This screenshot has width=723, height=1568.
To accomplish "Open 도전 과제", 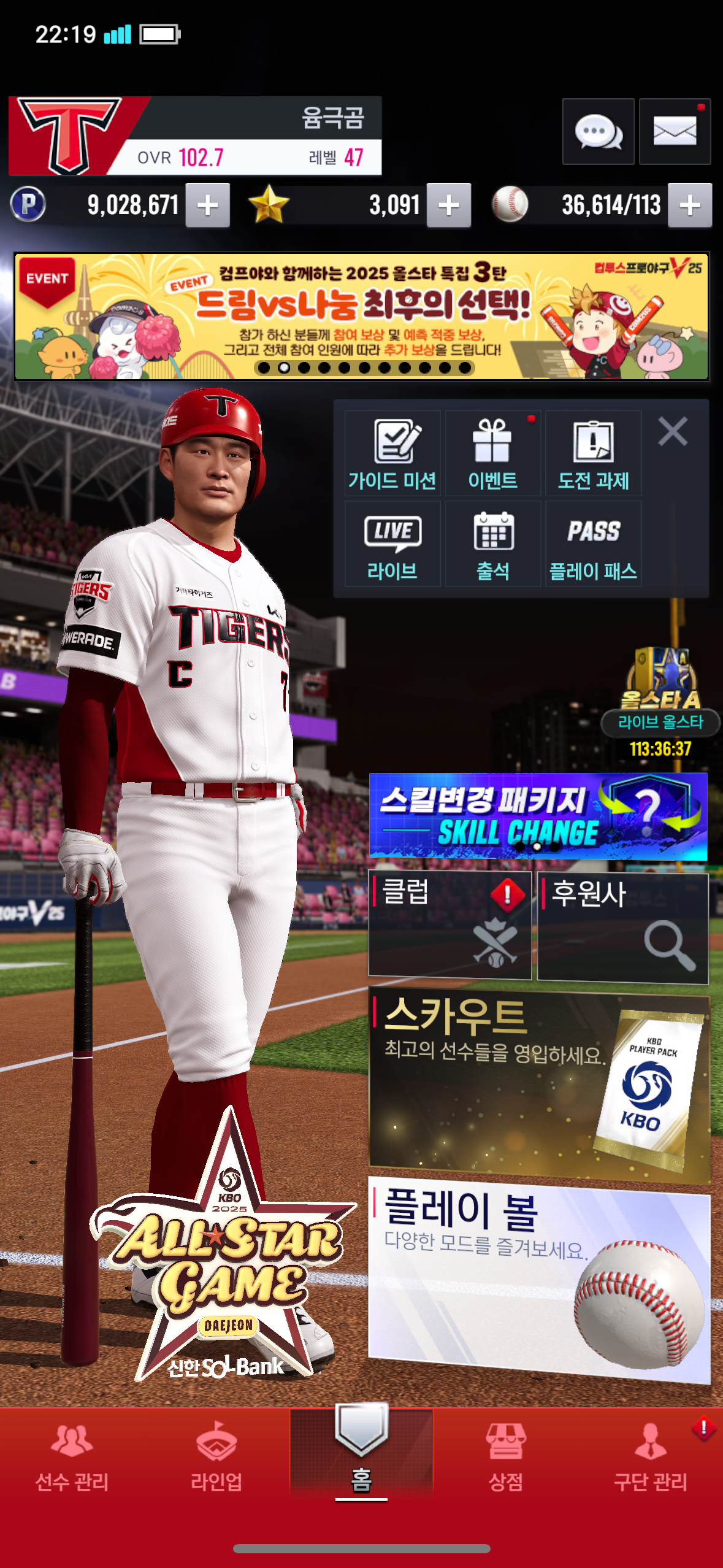I will (593, 454).
